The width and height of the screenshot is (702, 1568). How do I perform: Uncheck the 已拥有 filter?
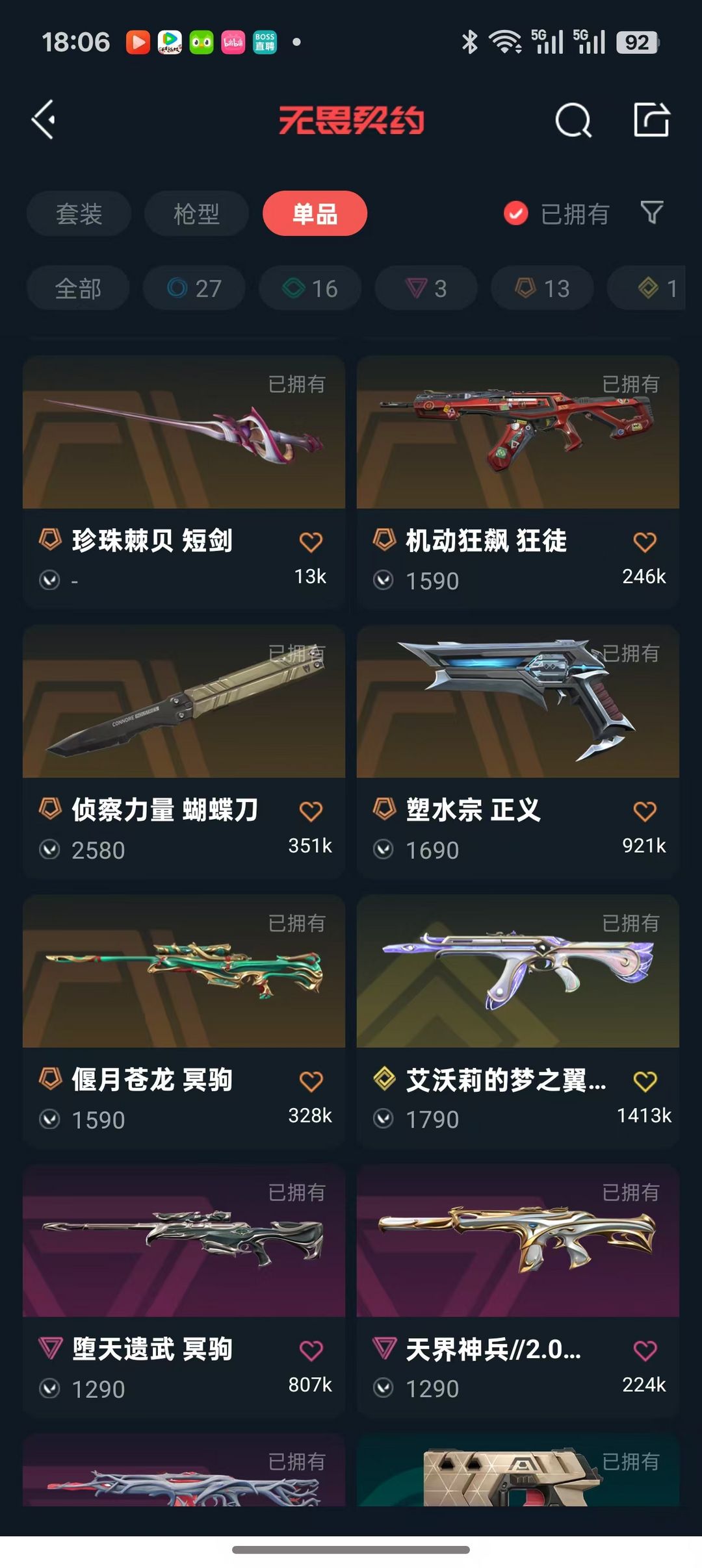pos(516,213)
